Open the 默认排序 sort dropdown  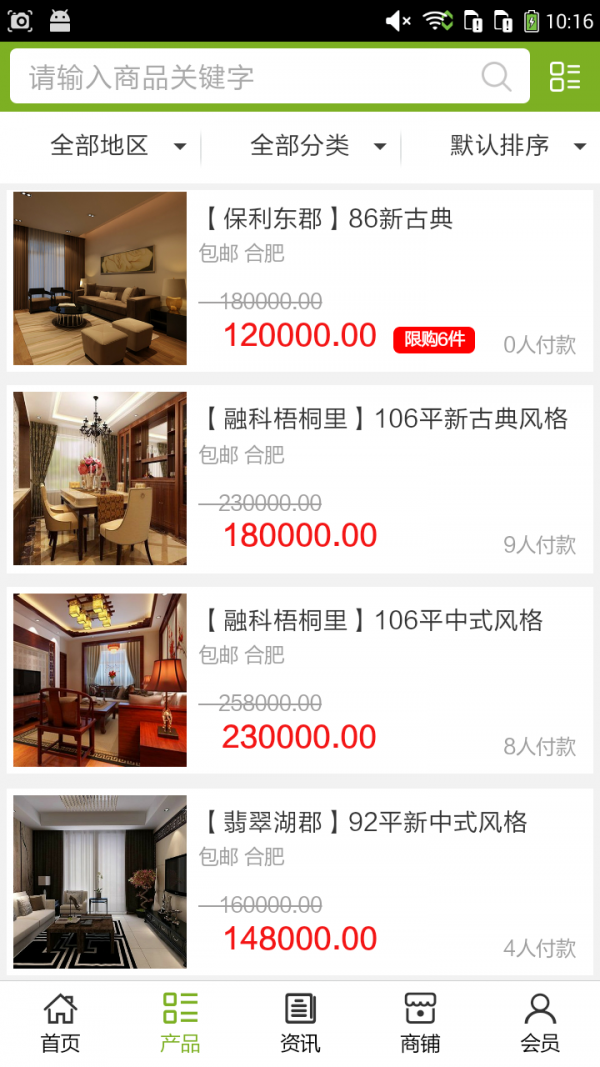click(517, 146)
